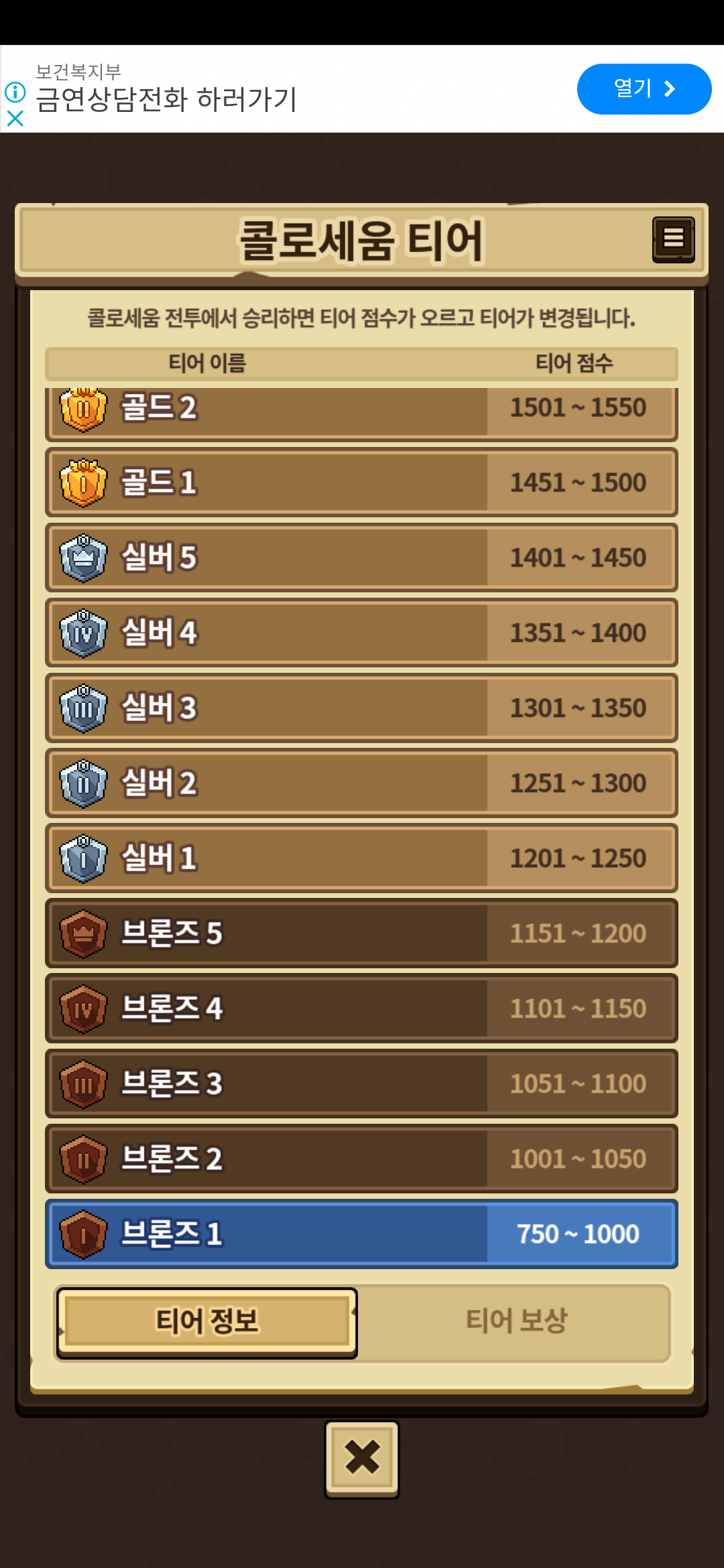Image resolution: width=724 pixels, height=1568 pixels.
Task: Close the Colosseum tier dialog
Action: click(x=362, y=1458)
